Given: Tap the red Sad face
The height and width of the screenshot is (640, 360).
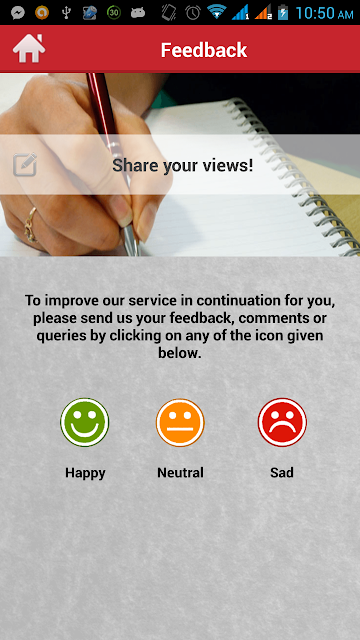Looking at the screenshot, I should point(282,422).
